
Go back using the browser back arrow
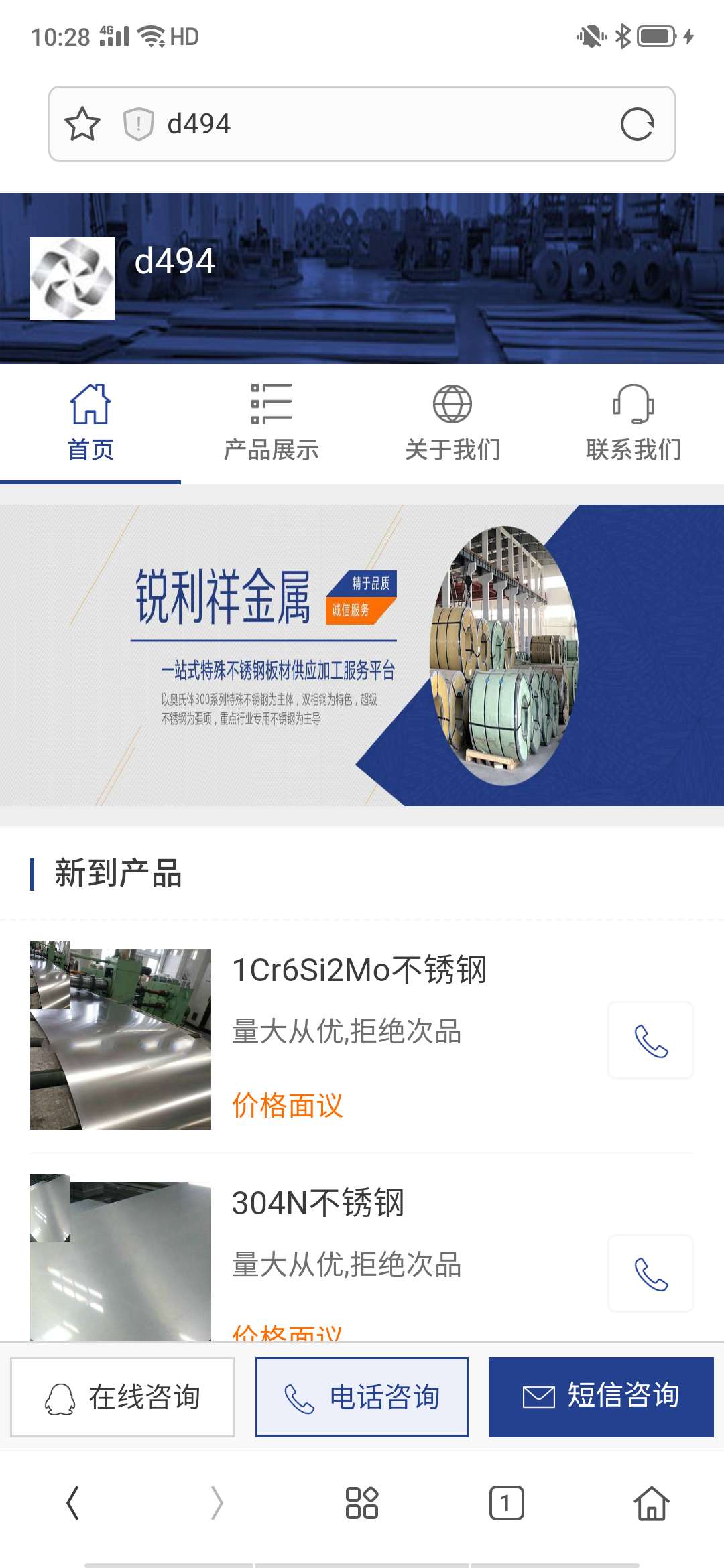click(73, 1503)
